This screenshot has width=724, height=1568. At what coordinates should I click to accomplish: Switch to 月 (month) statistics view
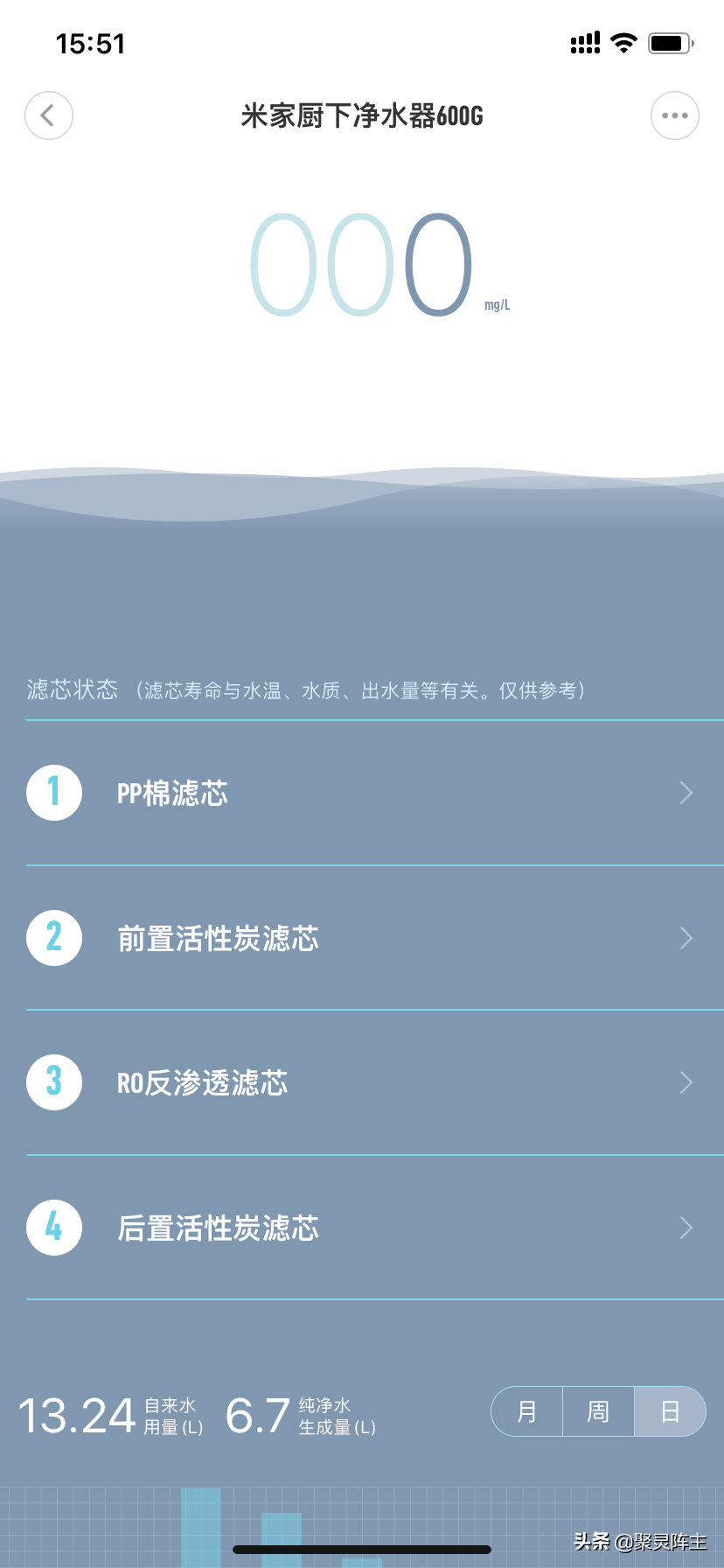(526, 1410)
